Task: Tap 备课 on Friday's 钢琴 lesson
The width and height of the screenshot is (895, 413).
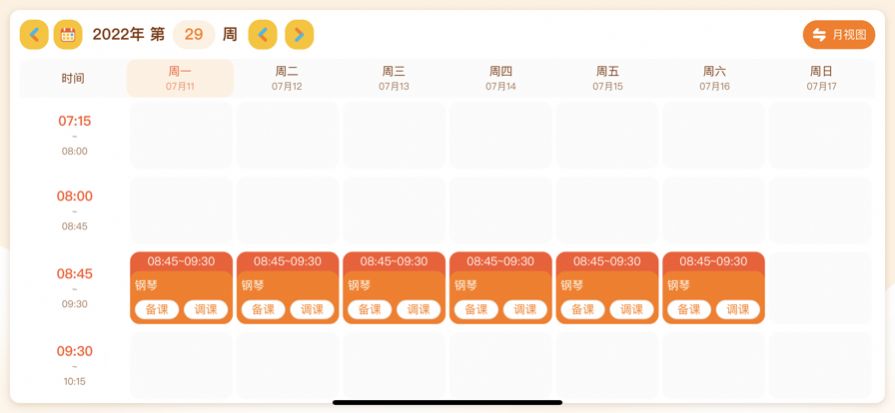Action: [583, 309]
